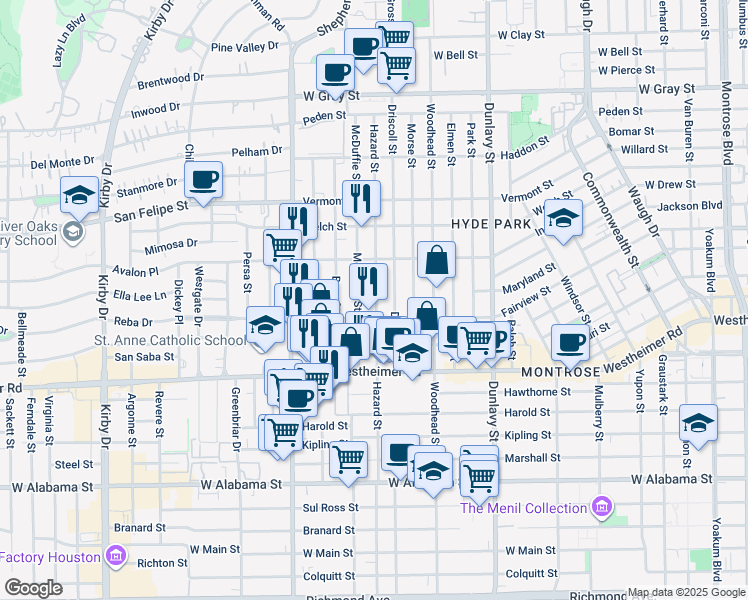The width and height of the screenshot is (748, 600).
Task: Tap the school marker near Commonwealth St
Action: pos(564,219)
